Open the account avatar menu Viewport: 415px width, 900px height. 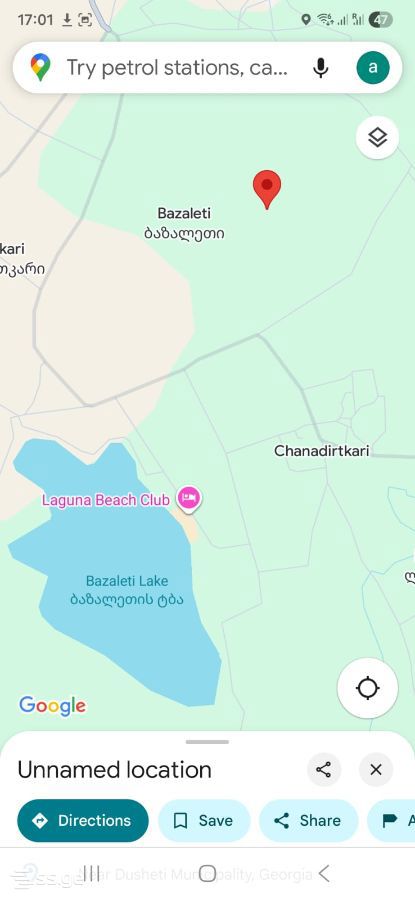[x=373, y=68]
